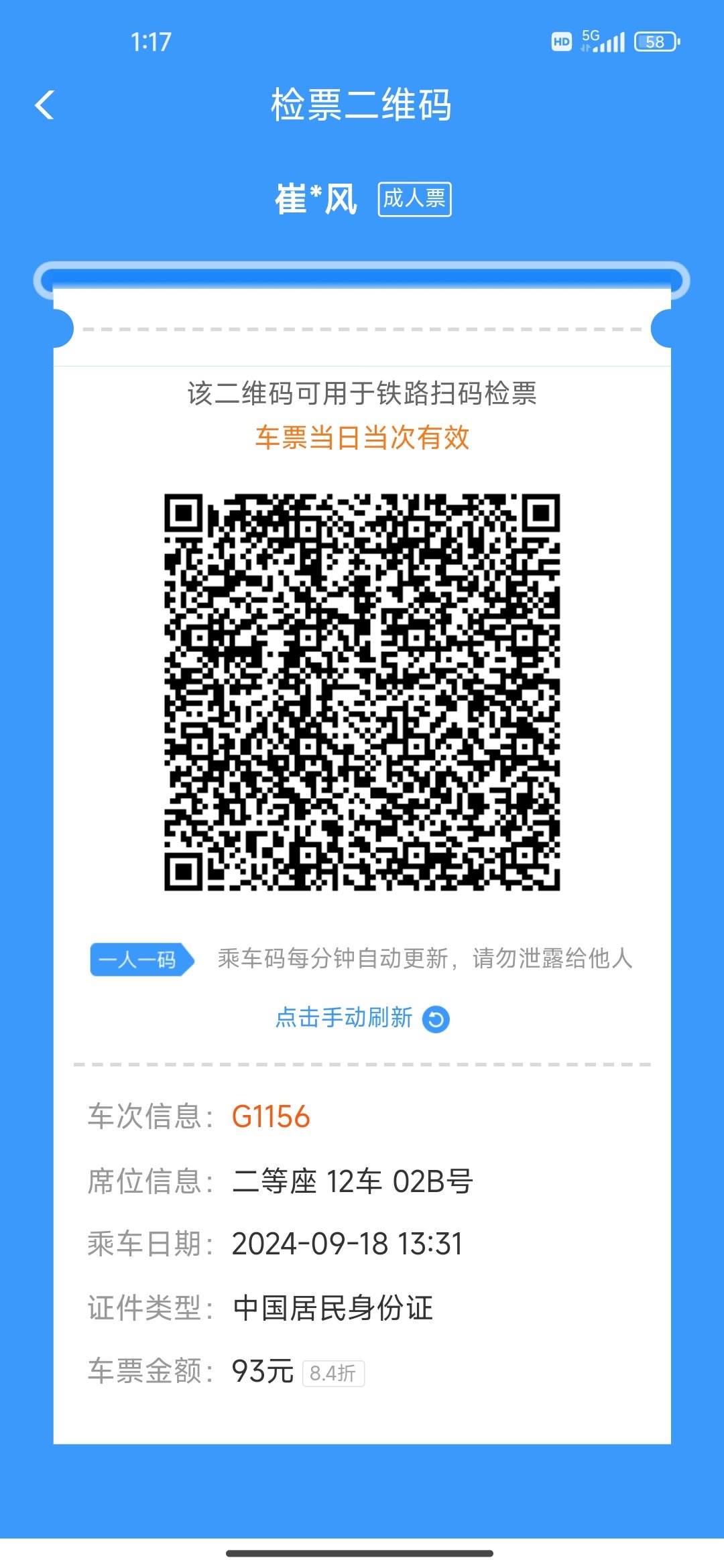
Task: Tap 点击手动刷新 to refresh the QR code
Action: click(361, 1018)
